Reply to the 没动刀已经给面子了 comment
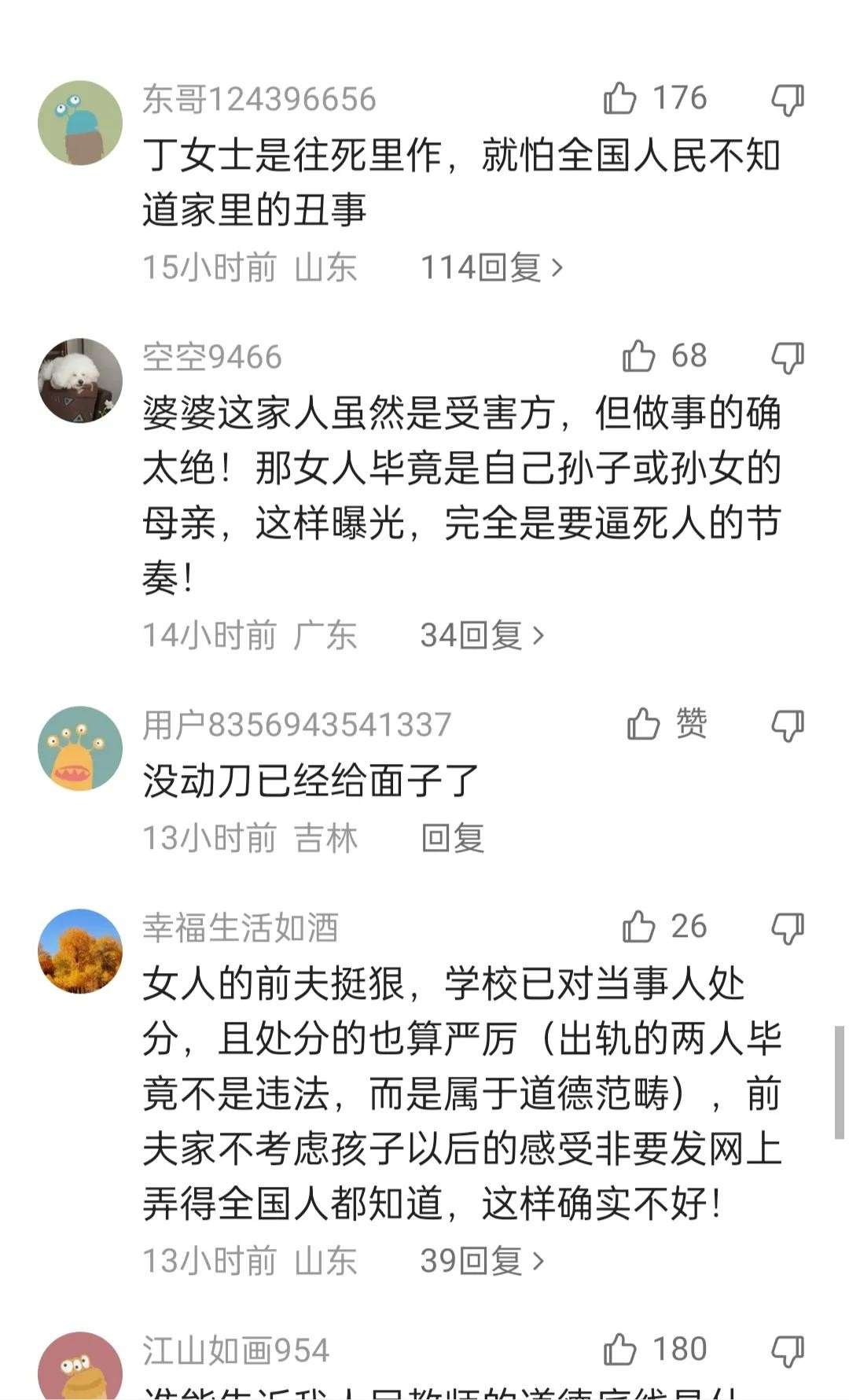849x1400 pixels. coord(452,838)
